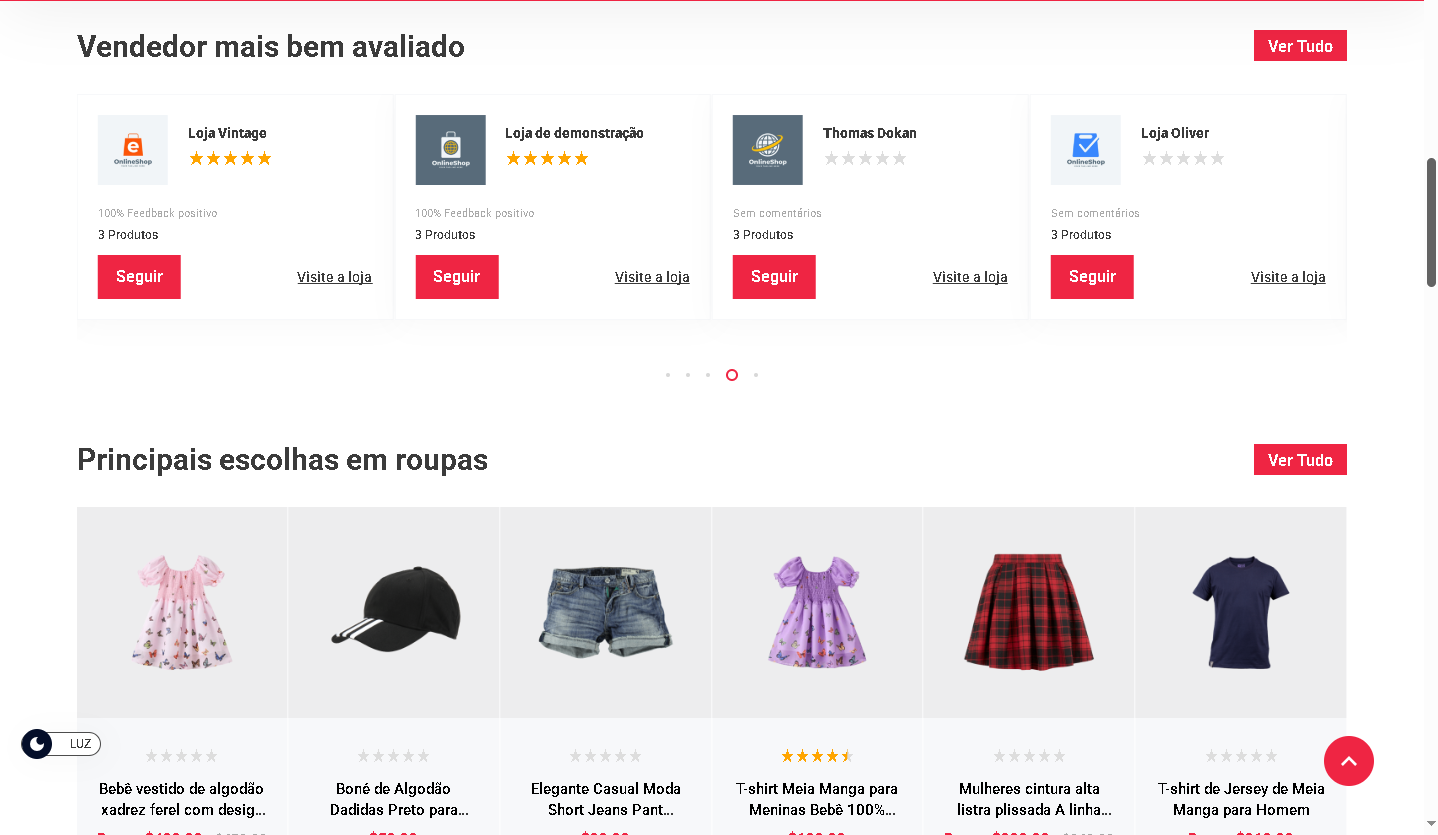Visit the Loja Vintage store link
1438x835 pixels.
coord(334,277)
